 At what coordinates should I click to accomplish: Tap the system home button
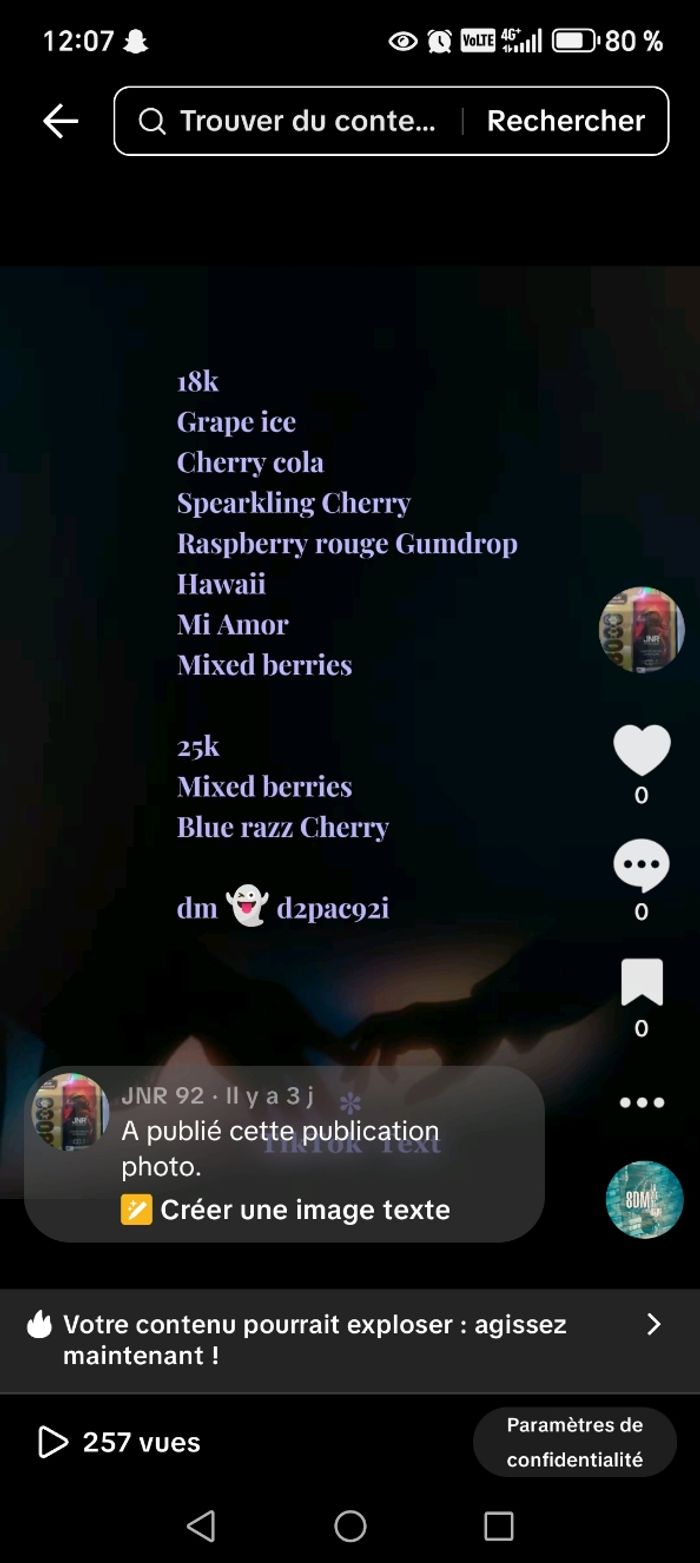click(350, 1526)
